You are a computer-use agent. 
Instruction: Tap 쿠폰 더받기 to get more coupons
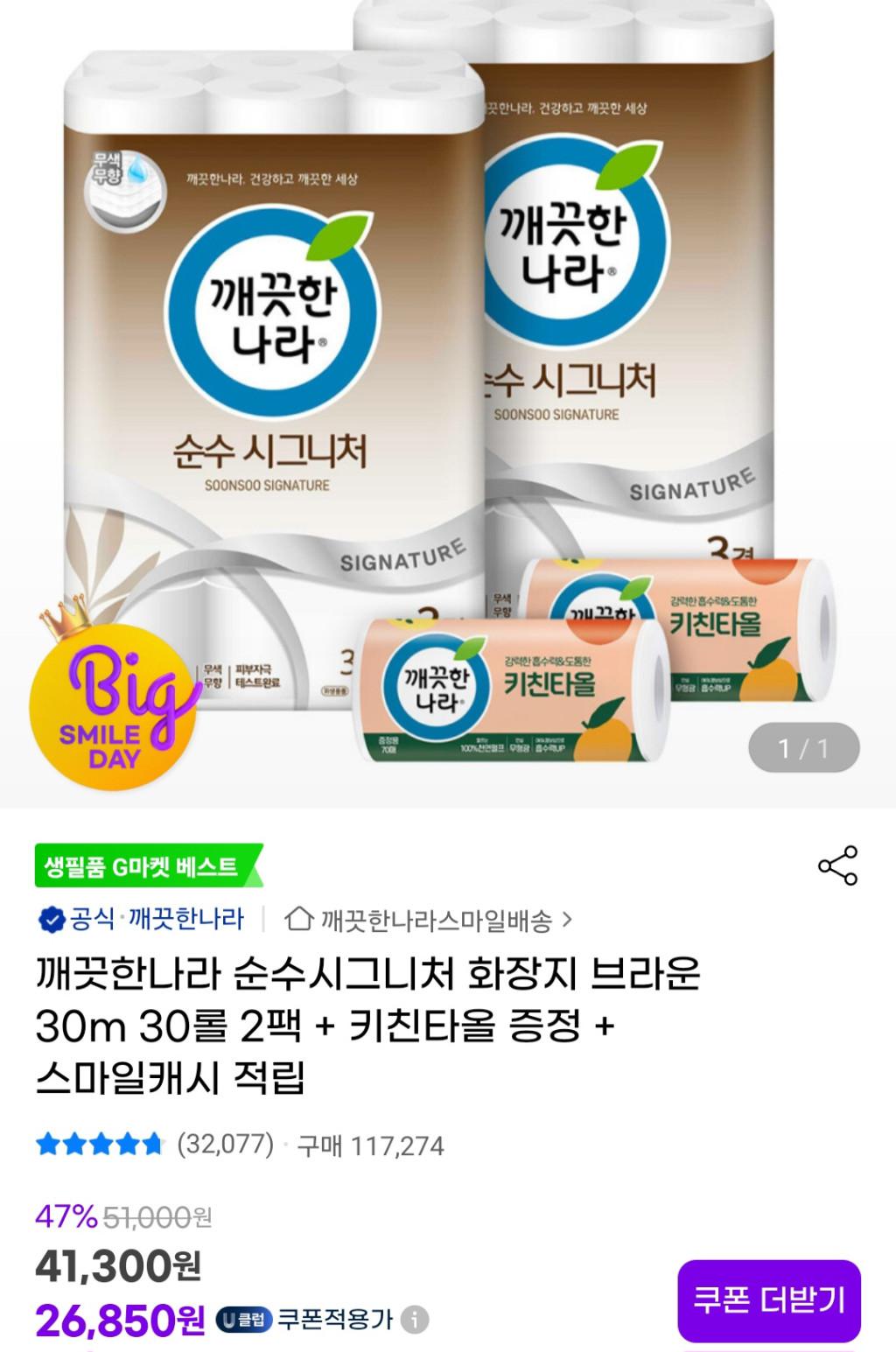pos(769,1299)
